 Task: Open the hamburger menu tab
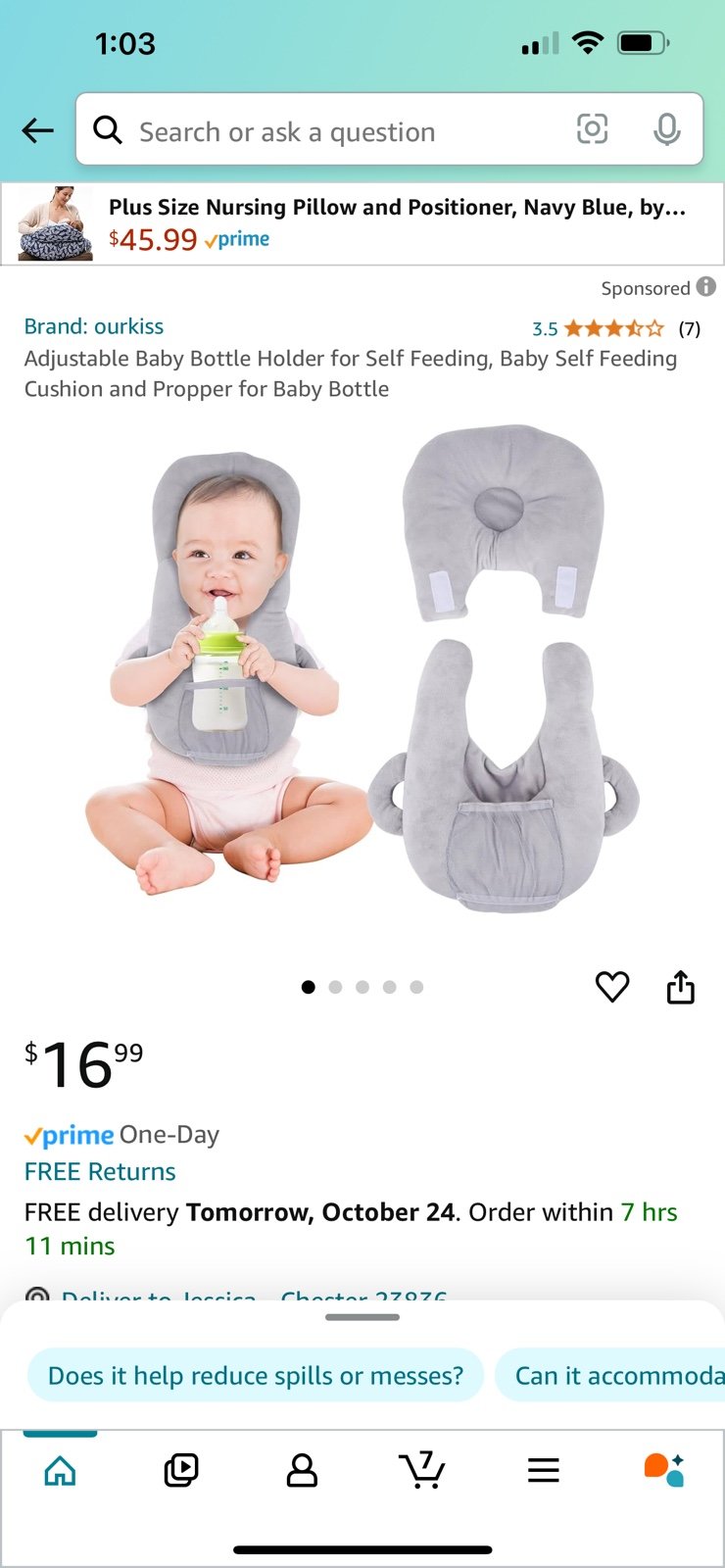(x=544, y=1470)
